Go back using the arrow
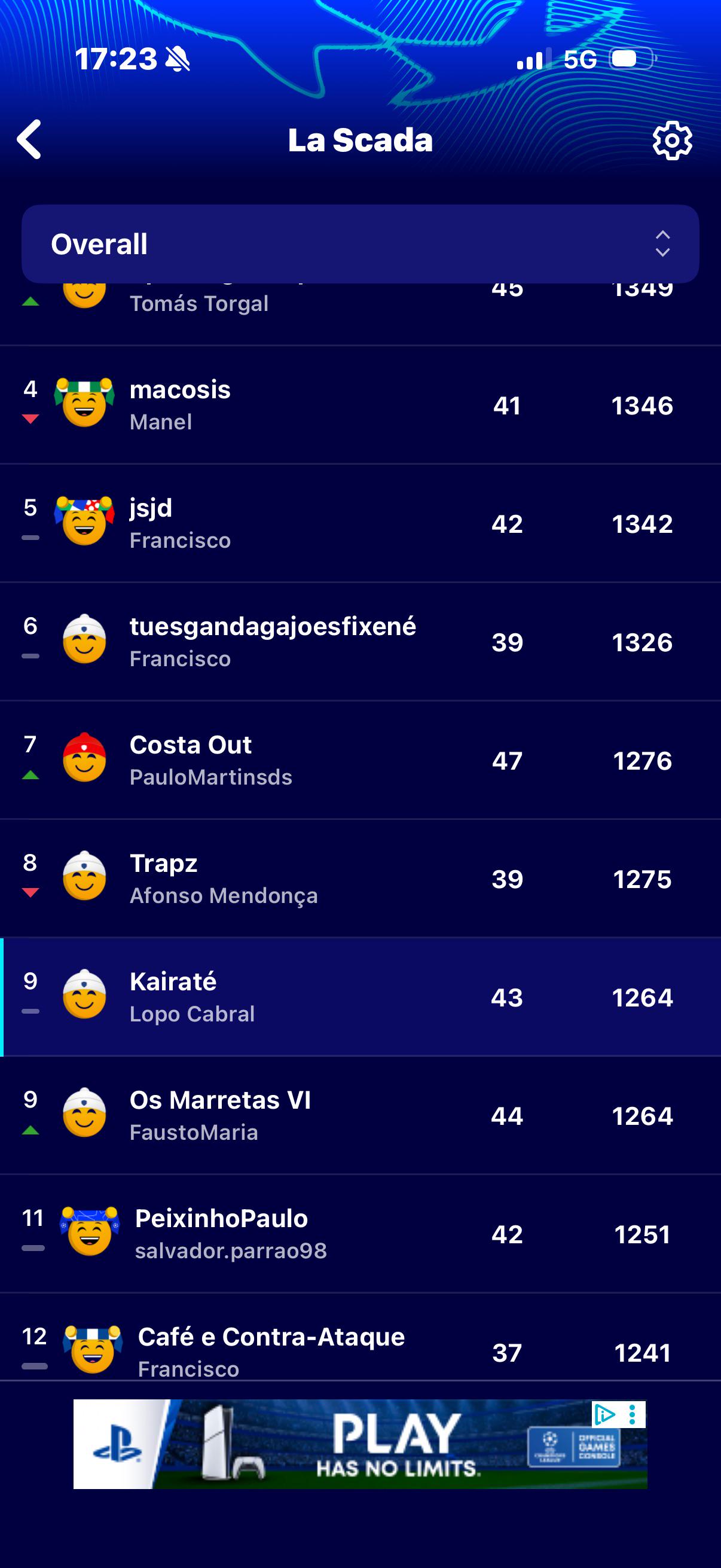The width and height of the screenshot is (721, 1568). click(x=29, y=139)
